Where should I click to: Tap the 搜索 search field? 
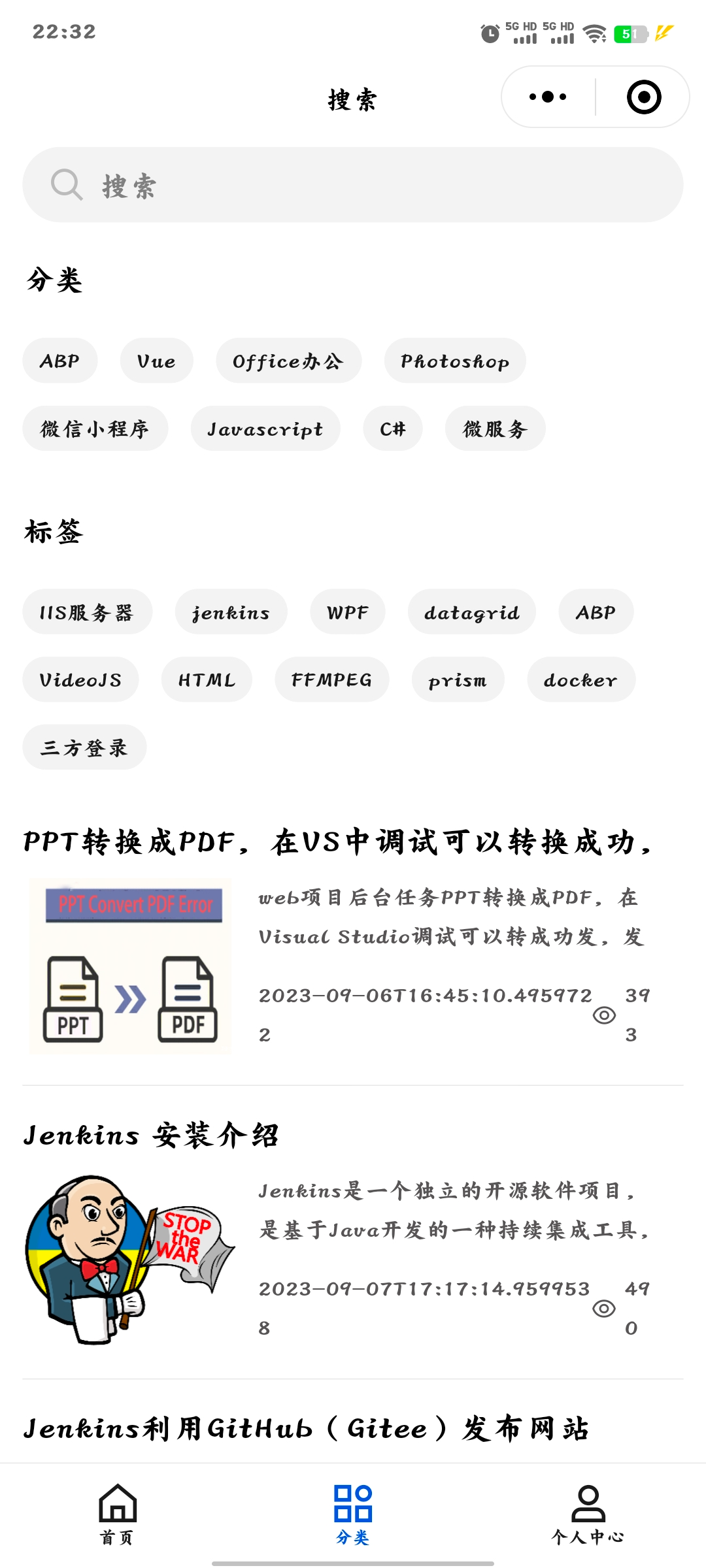(353, 185)
